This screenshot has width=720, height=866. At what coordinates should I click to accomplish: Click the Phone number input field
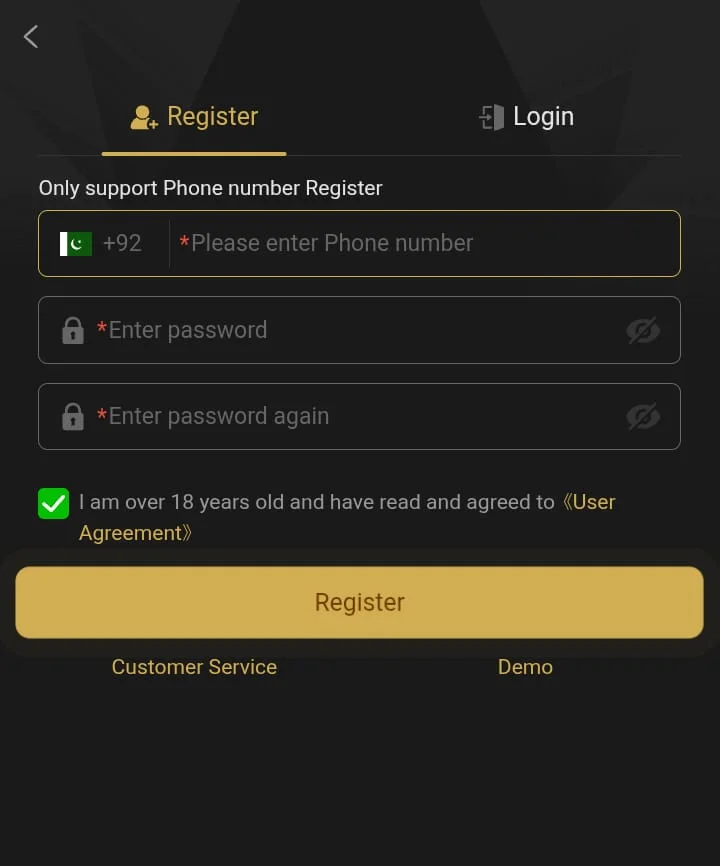420,243
